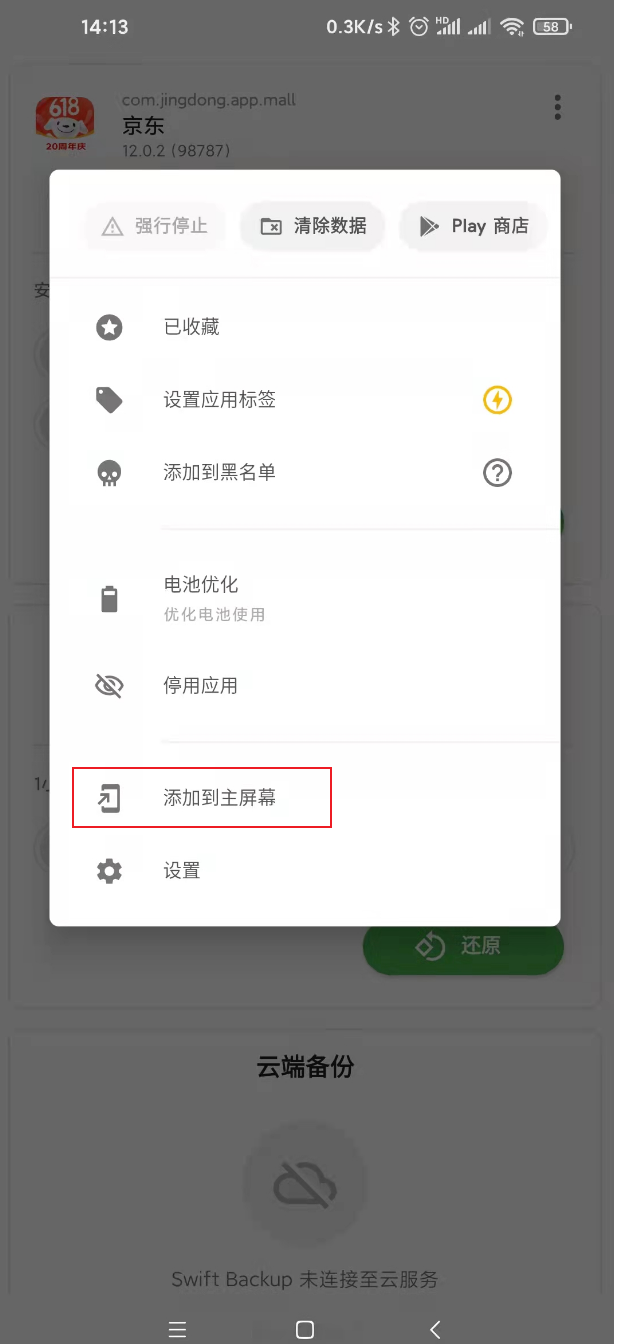Screen dimensions: 617x1344
Task: Tap the help icon beside 添加到黑名单
Action: pos(497,472)
